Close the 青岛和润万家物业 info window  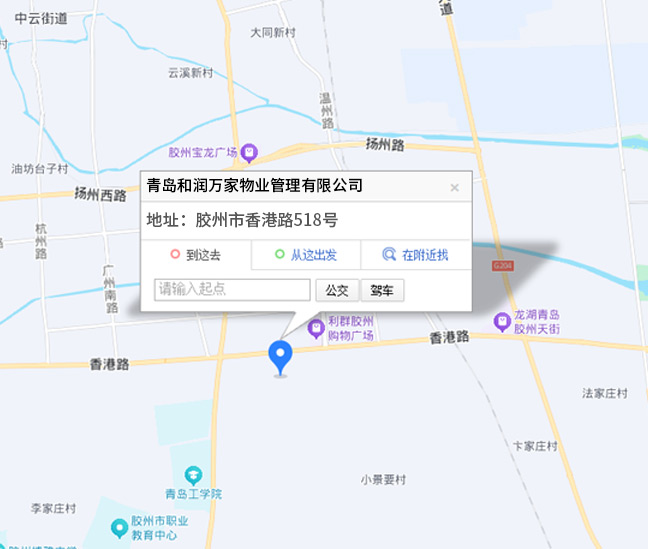click(x=454, y=187)
